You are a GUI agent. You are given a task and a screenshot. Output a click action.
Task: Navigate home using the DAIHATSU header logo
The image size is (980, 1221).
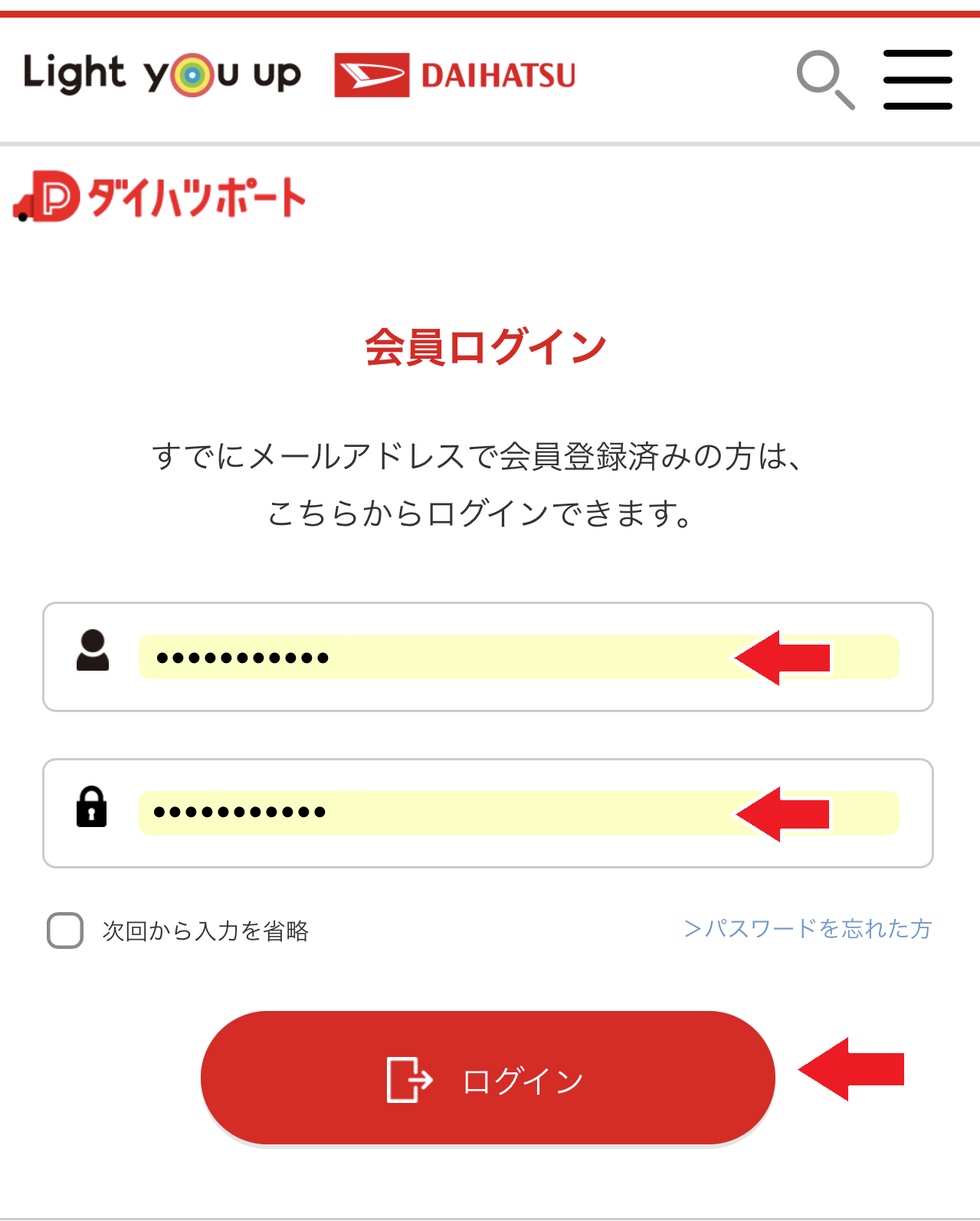click(455, 74)
